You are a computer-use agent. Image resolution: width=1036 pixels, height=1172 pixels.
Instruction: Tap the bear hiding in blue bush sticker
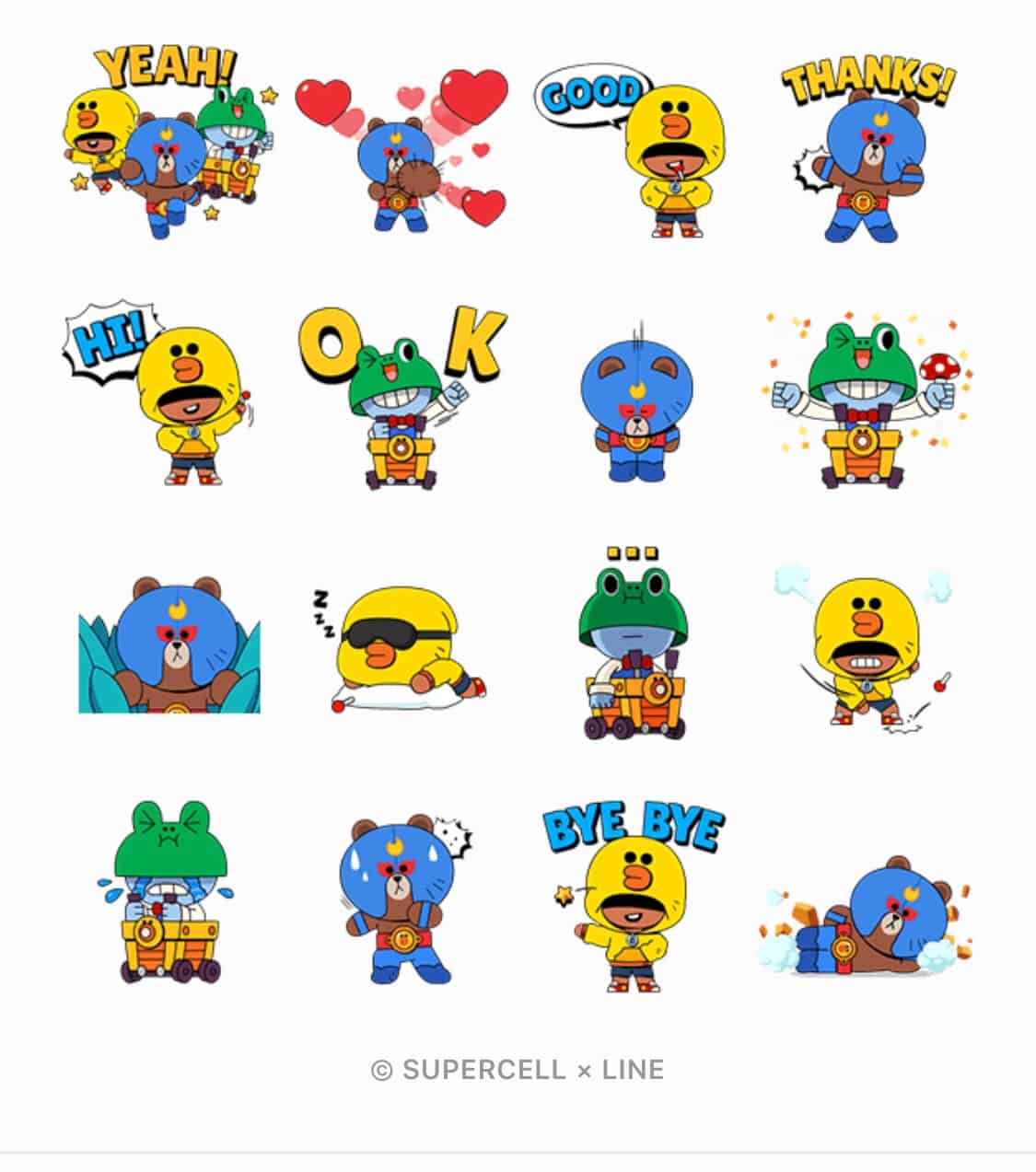[x=170, y=646]
